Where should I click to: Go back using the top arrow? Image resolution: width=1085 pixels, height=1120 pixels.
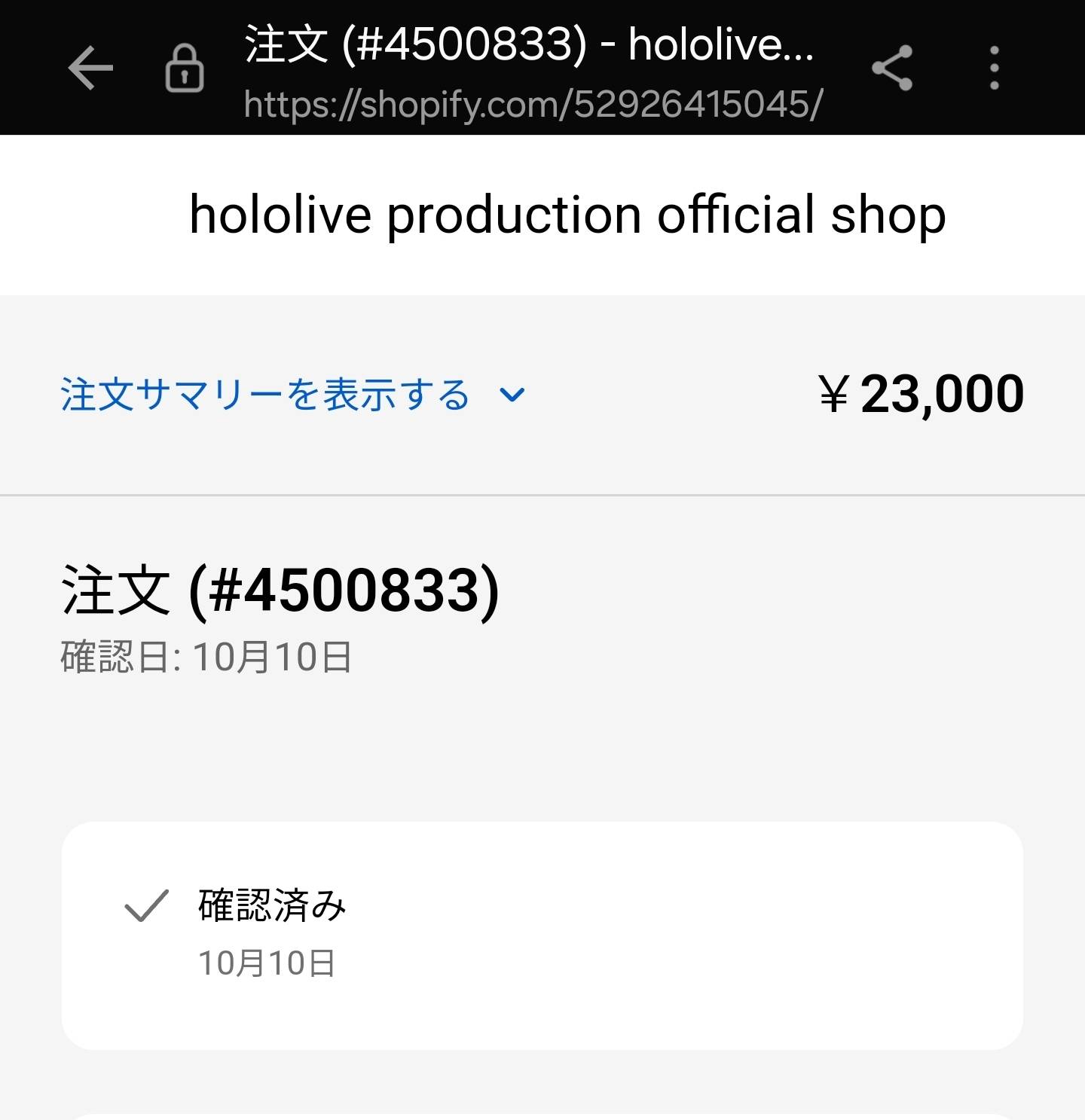90,68
